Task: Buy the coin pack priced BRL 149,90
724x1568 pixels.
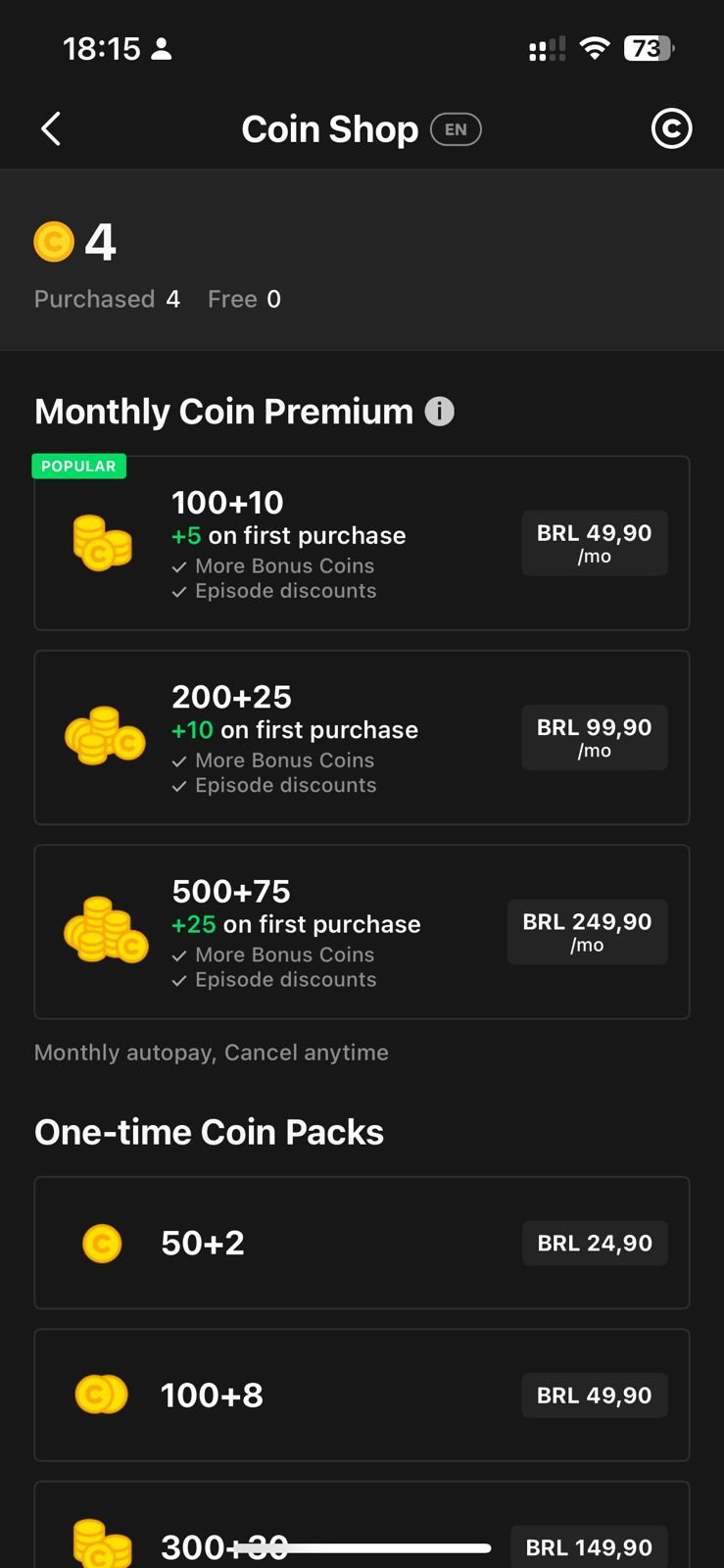Action: tap(589, 1547)
